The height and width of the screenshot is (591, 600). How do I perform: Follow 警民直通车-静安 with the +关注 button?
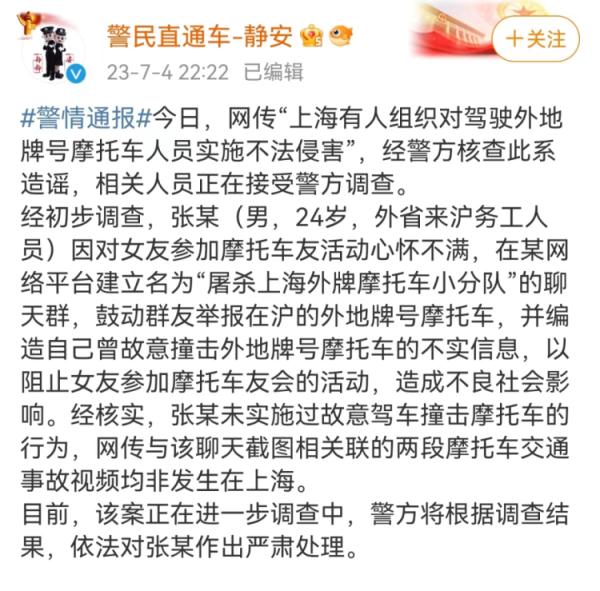pos(536,39)
